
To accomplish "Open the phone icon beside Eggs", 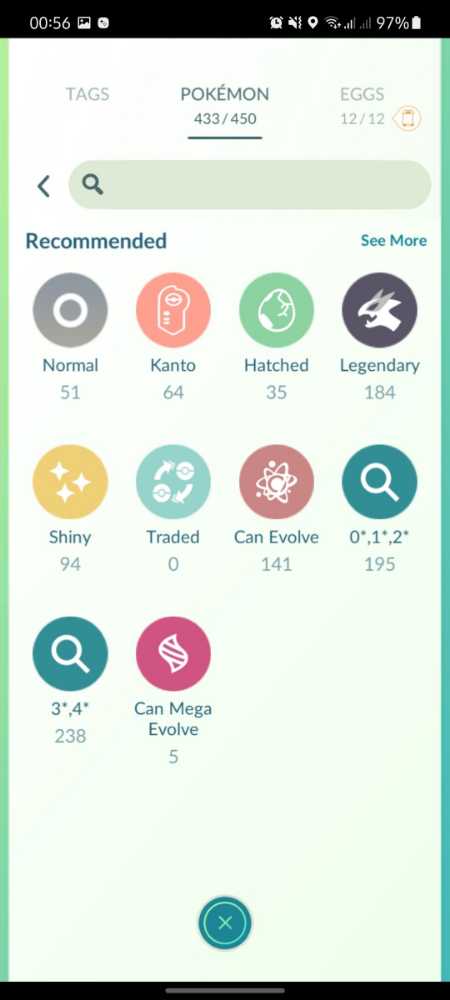I will click(407, 119).
